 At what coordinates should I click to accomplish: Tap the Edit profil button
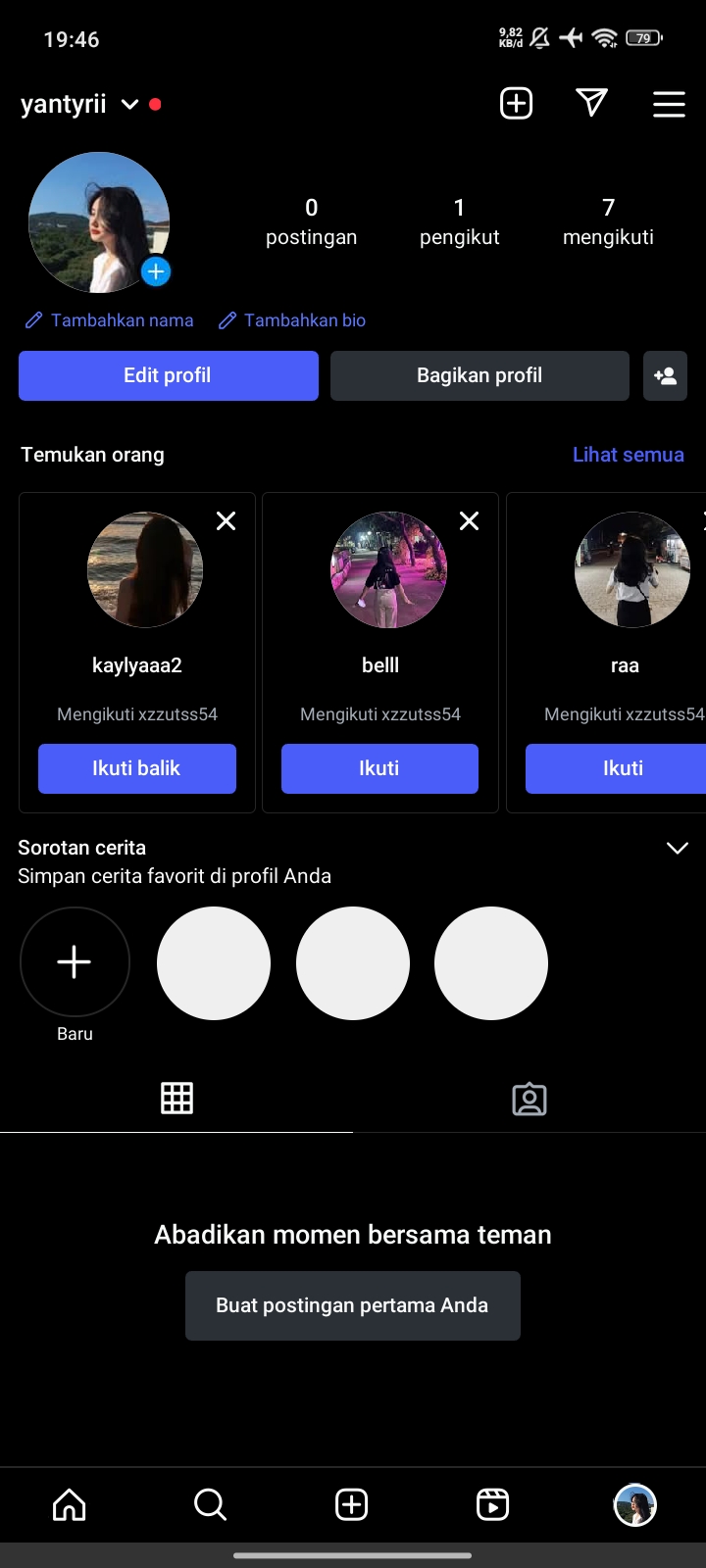point(169,375)
